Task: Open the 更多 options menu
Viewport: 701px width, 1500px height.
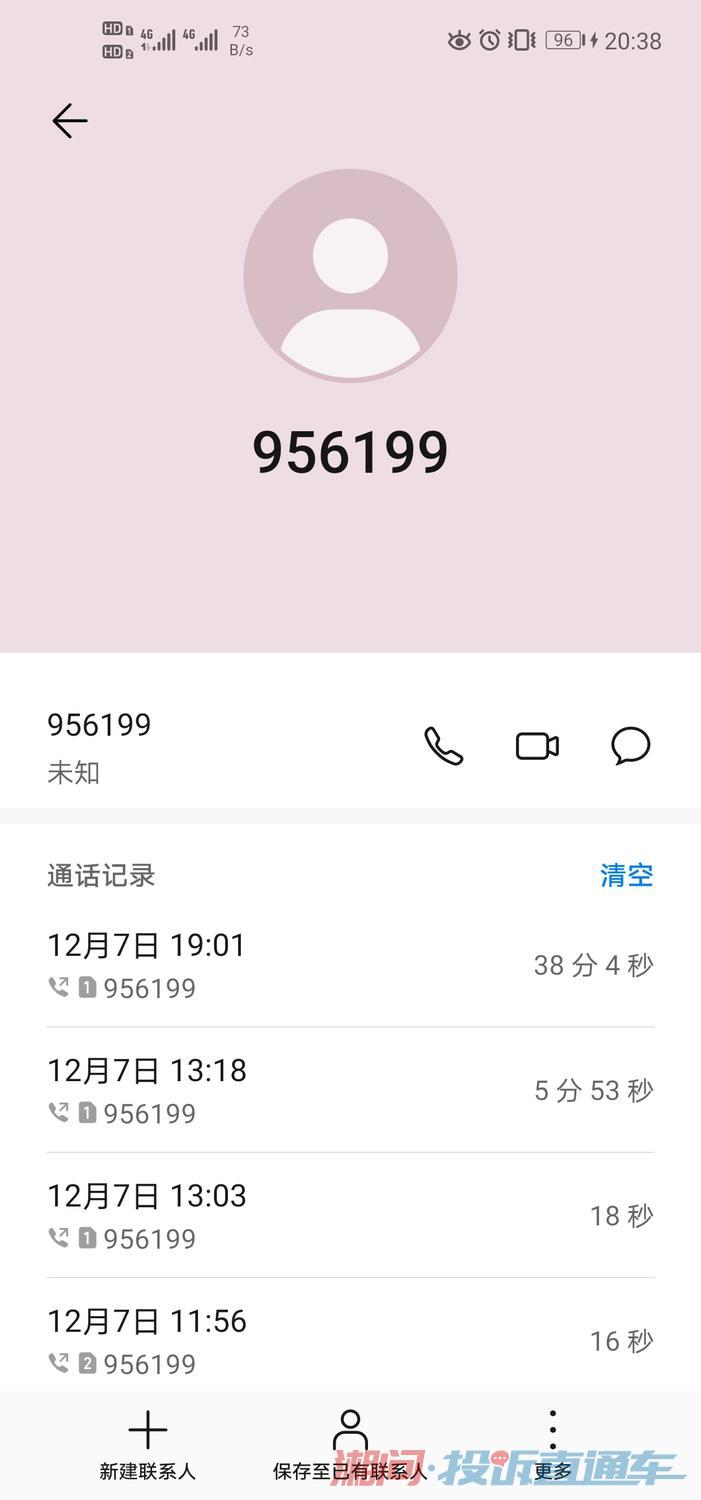Action: coord(553,1445)
